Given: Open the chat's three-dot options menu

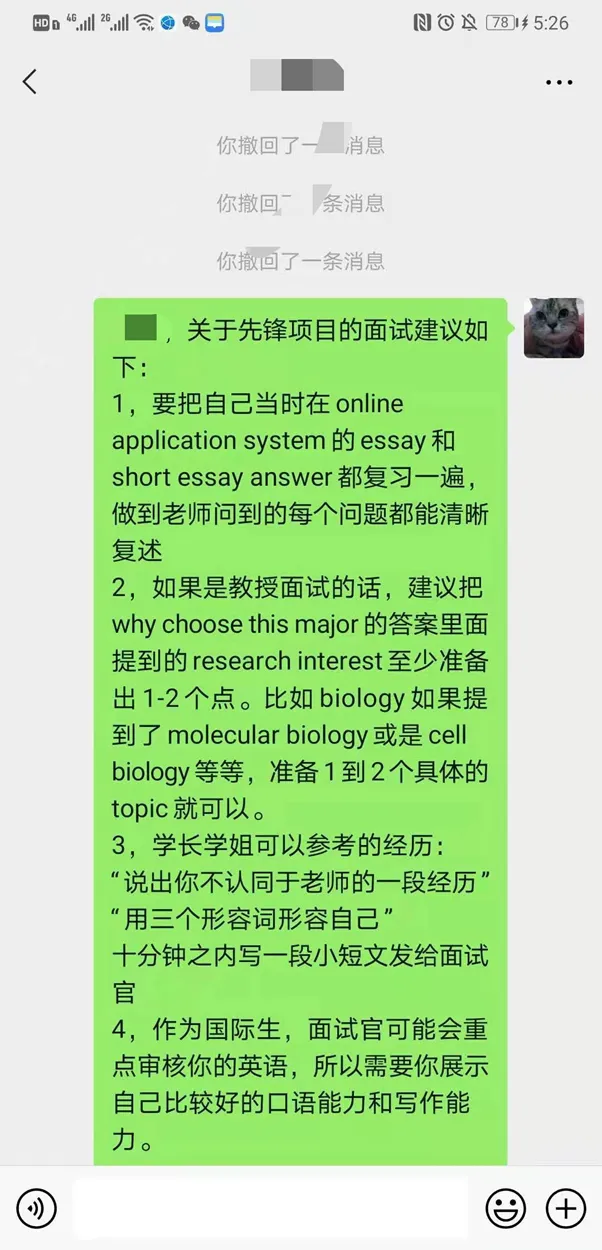Looking at the screenshot, I should click(x=559, y=82).
